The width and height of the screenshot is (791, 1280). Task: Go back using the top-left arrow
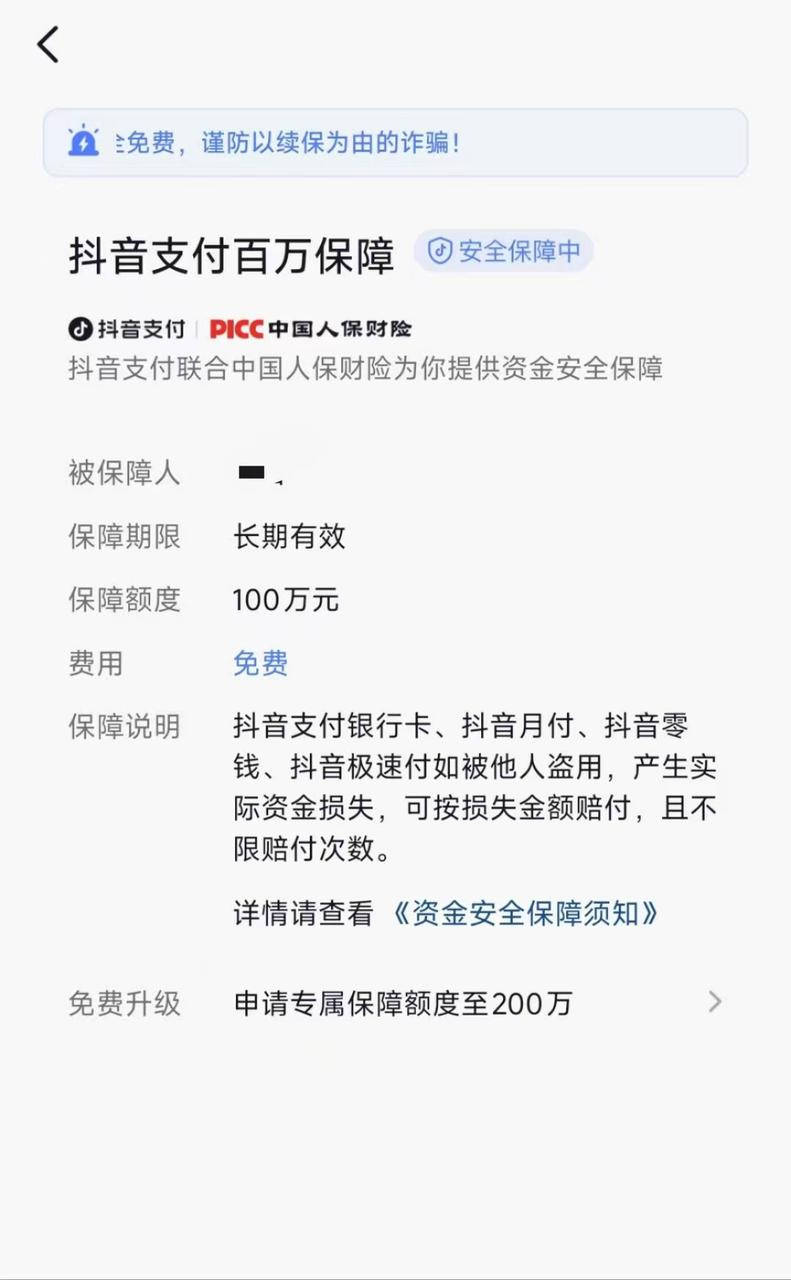(x=48, y=45)
